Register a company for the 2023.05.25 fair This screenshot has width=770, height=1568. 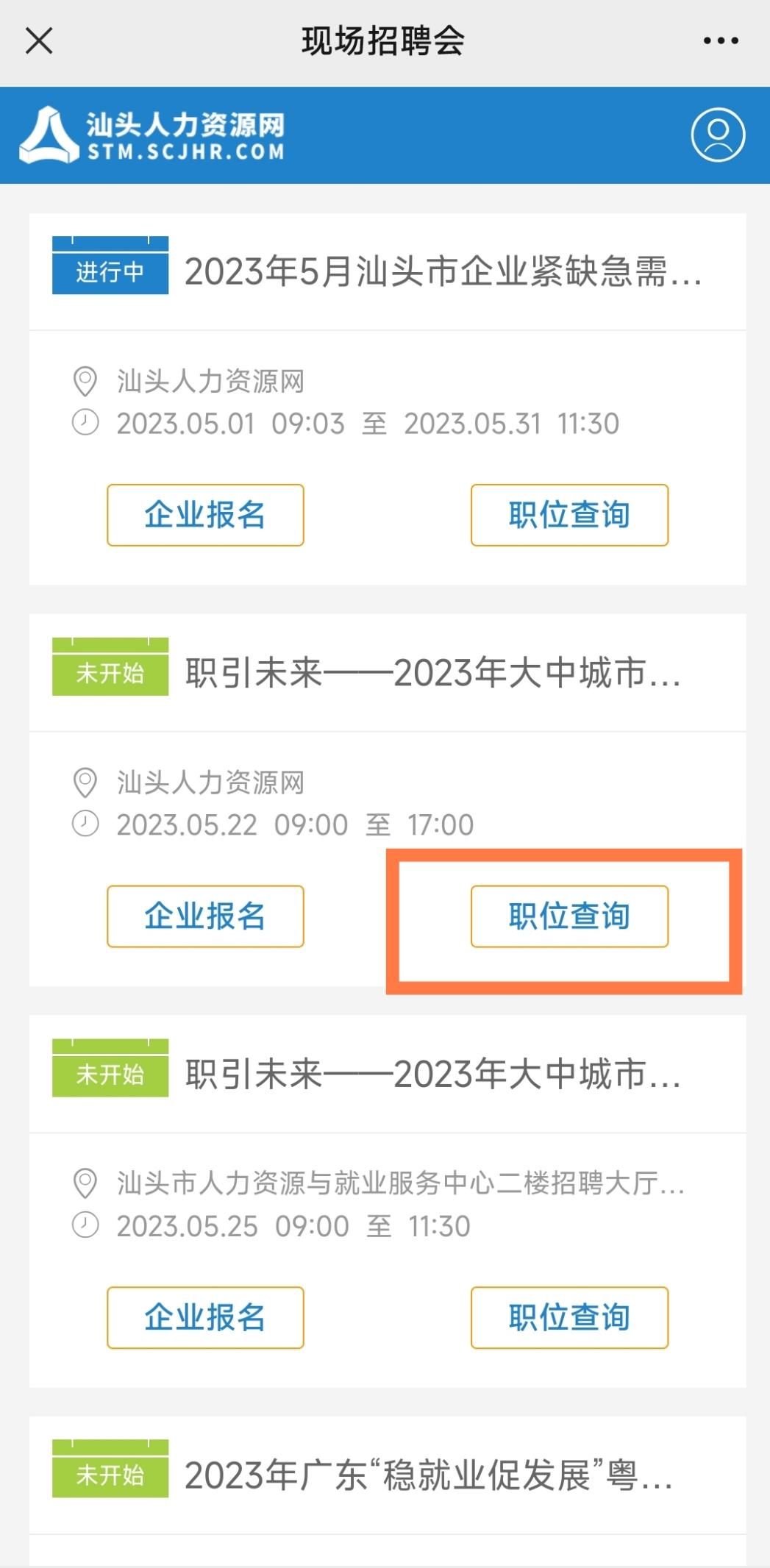pos(205,1318)
